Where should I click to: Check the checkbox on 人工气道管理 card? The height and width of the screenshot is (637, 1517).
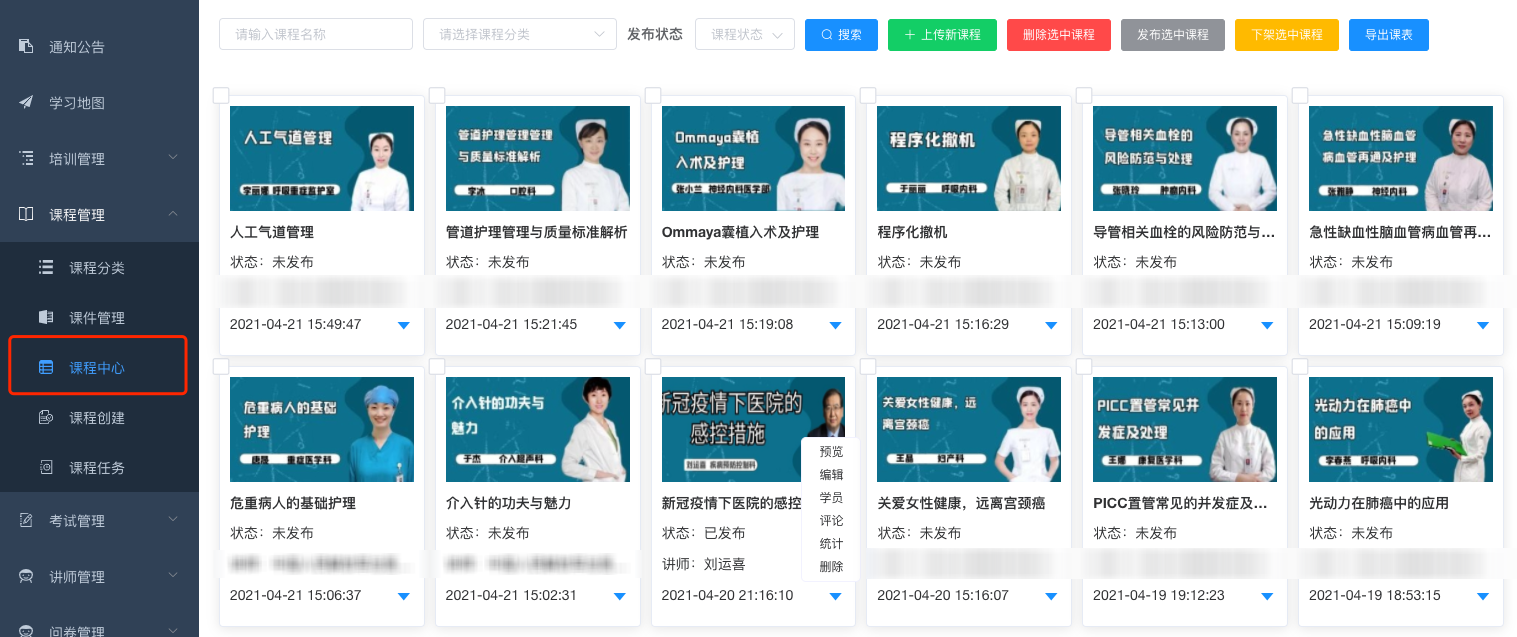point(221,95)
